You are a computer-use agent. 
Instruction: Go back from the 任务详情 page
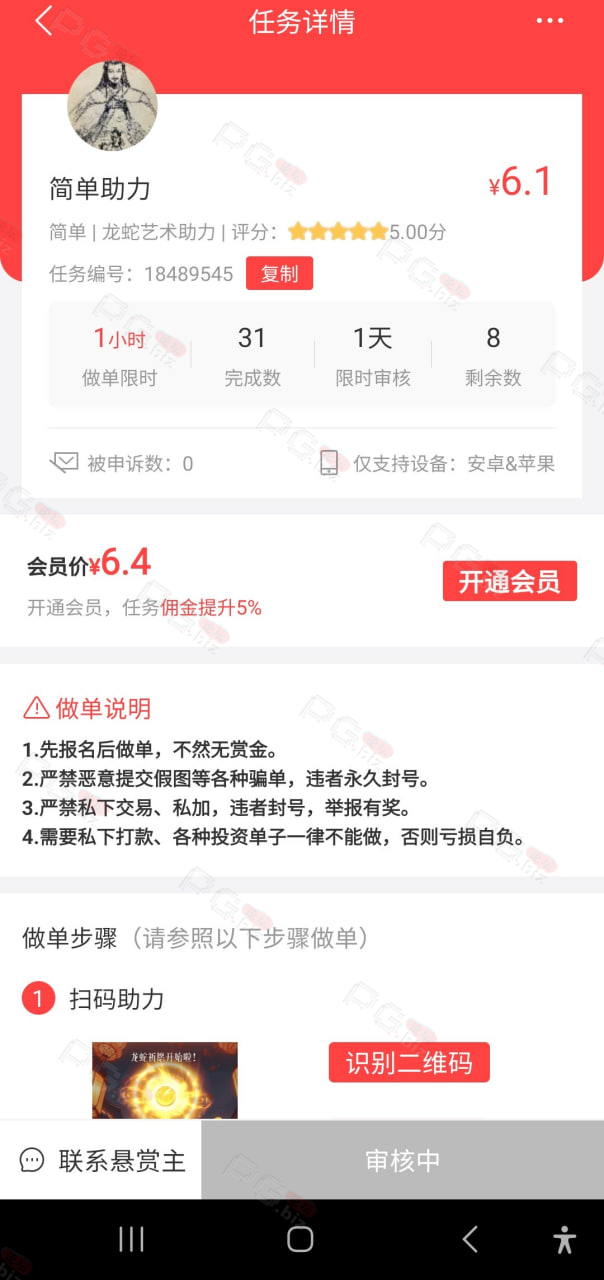click(43, 21)
